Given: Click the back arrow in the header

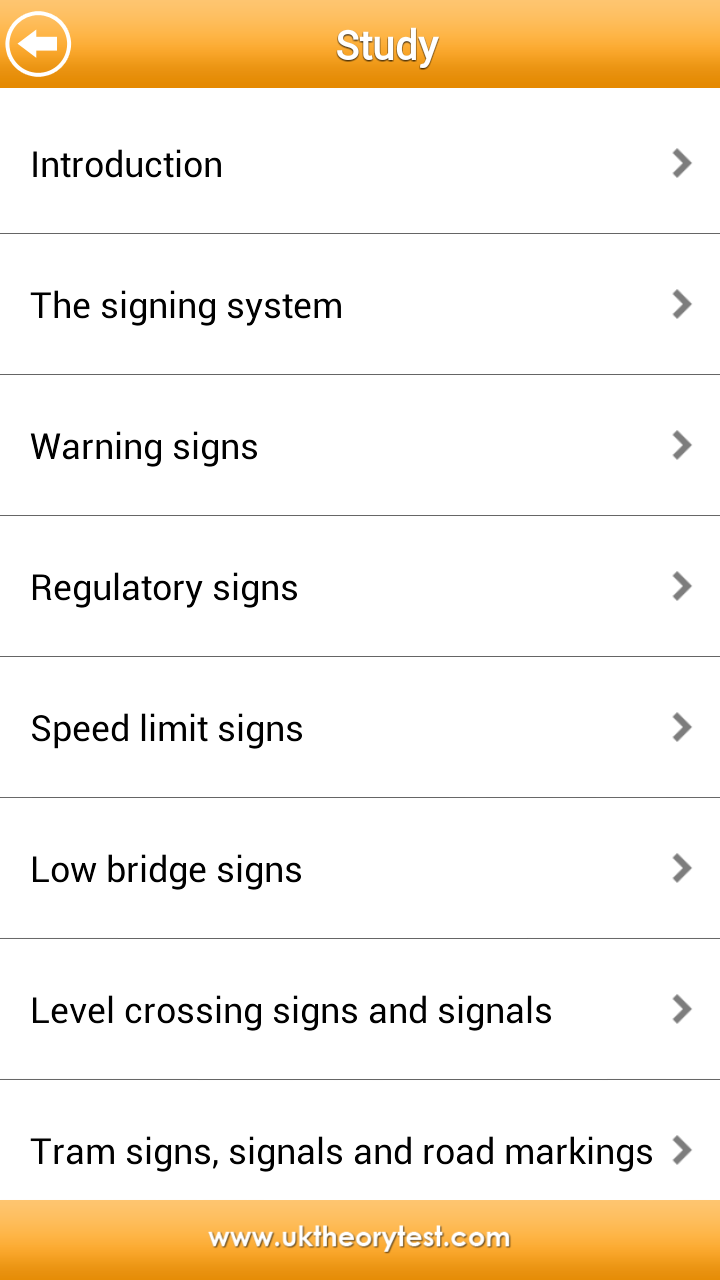Looking at the screenshot, I should pos(38,44).
